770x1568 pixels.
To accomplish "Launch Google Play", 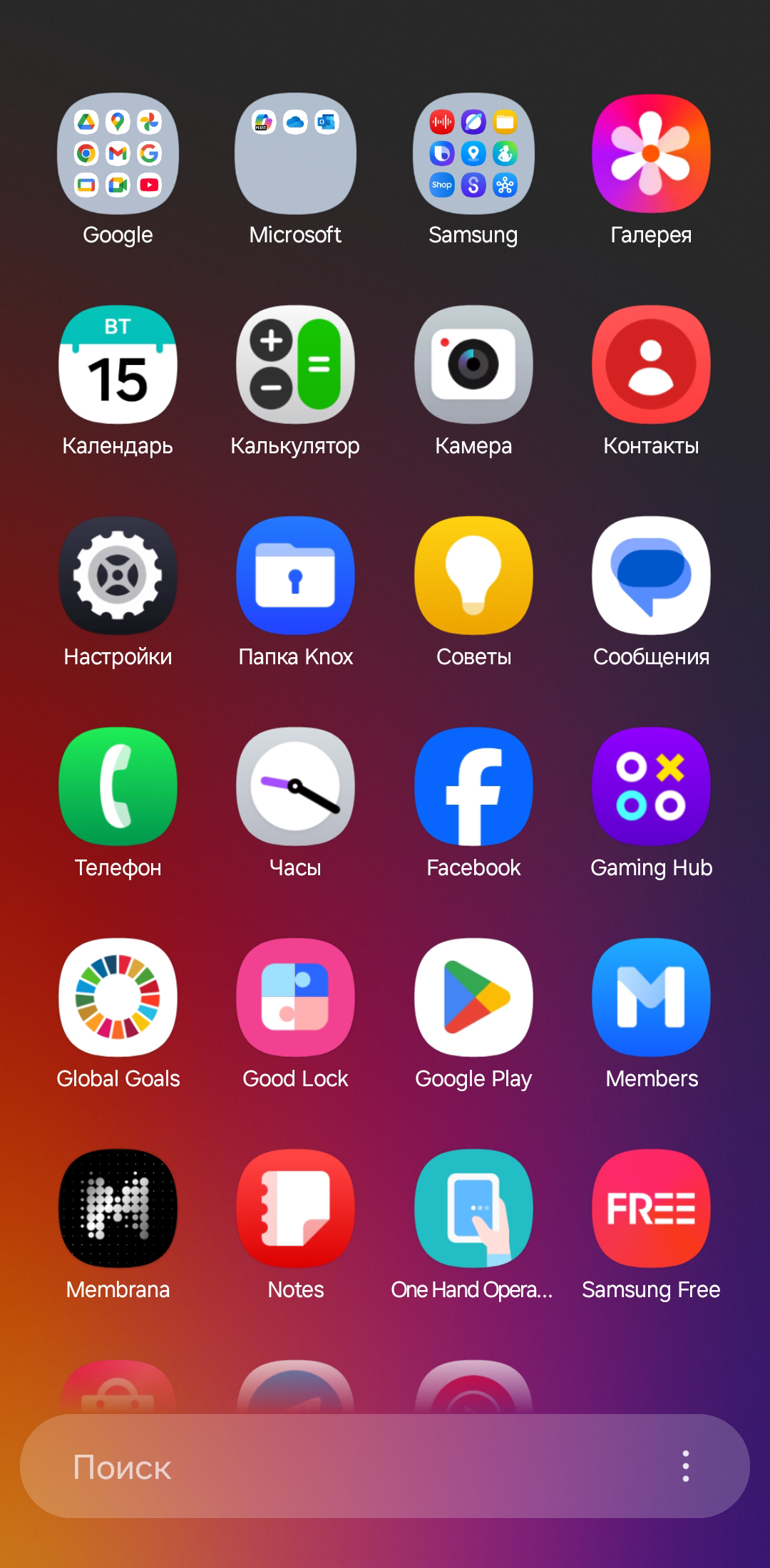I will 473,997.
